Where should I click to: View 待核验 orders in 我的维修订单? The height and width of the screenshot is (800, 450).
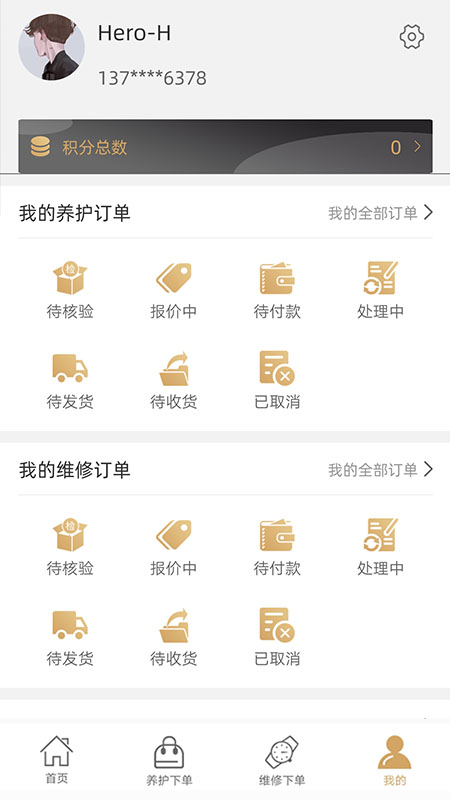point(70,547)
